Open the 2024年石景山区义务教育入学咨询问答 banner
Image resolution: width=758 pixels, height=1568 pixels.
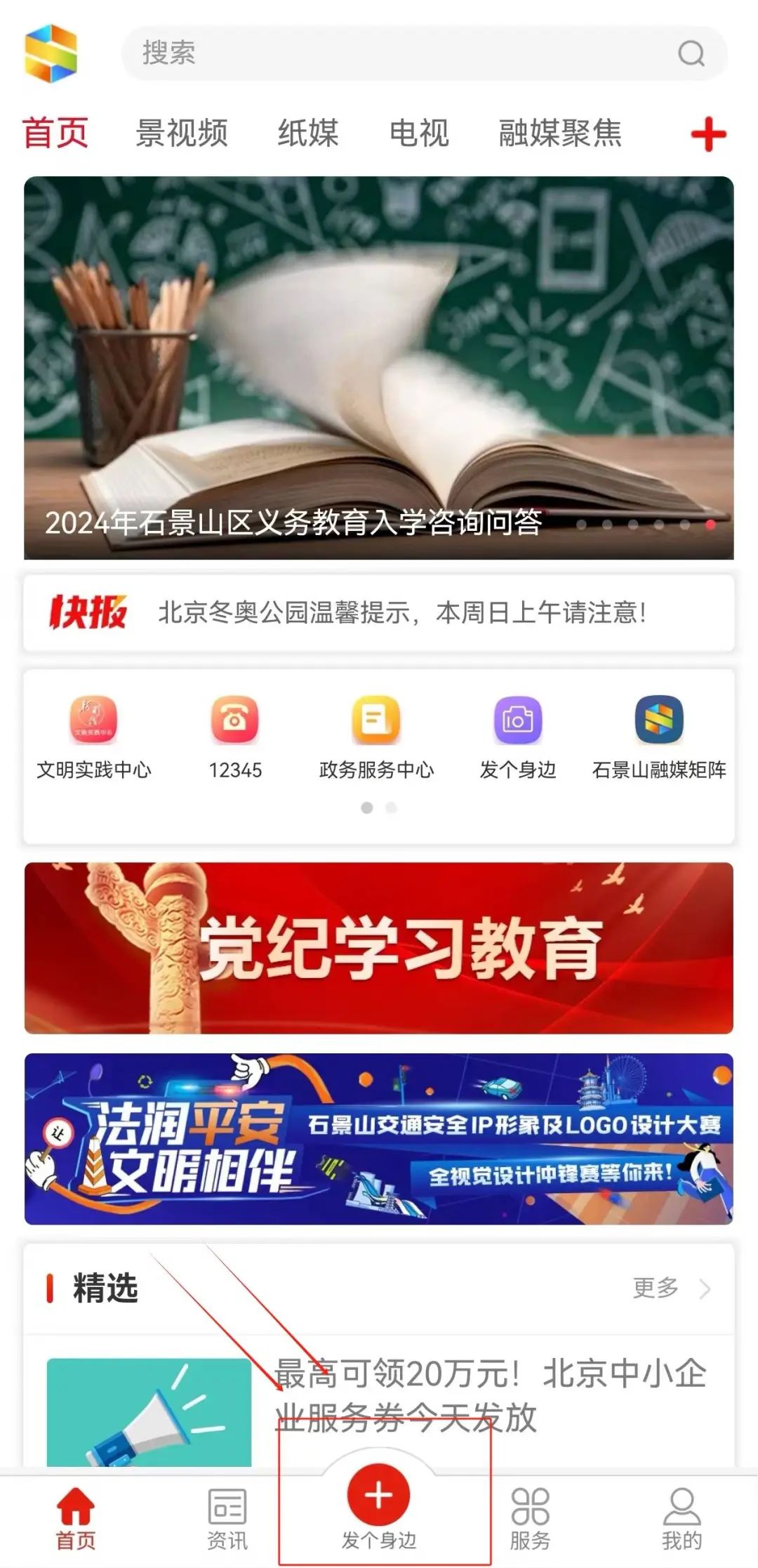click(379, 367)
